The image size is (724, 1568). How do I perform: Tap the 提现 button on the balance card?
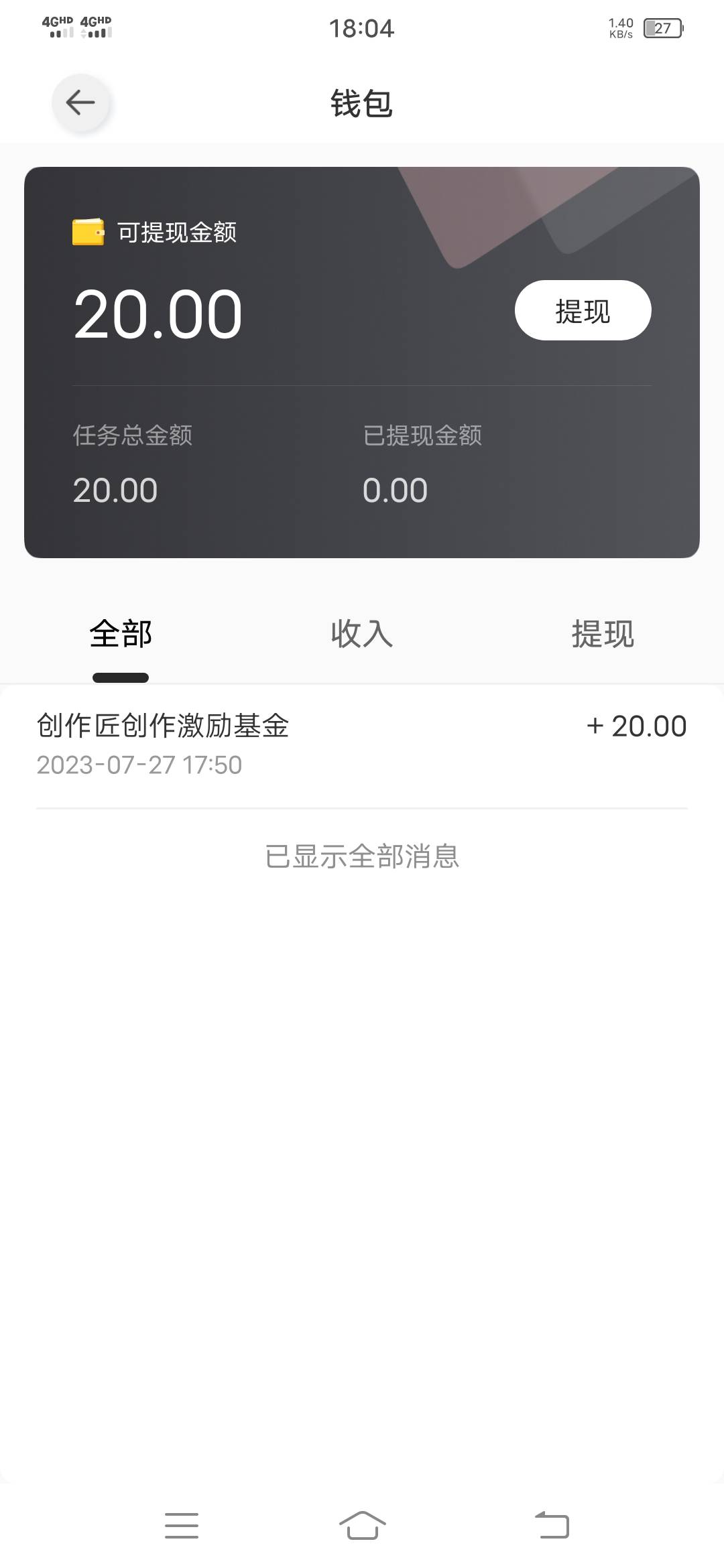point(583,310)
